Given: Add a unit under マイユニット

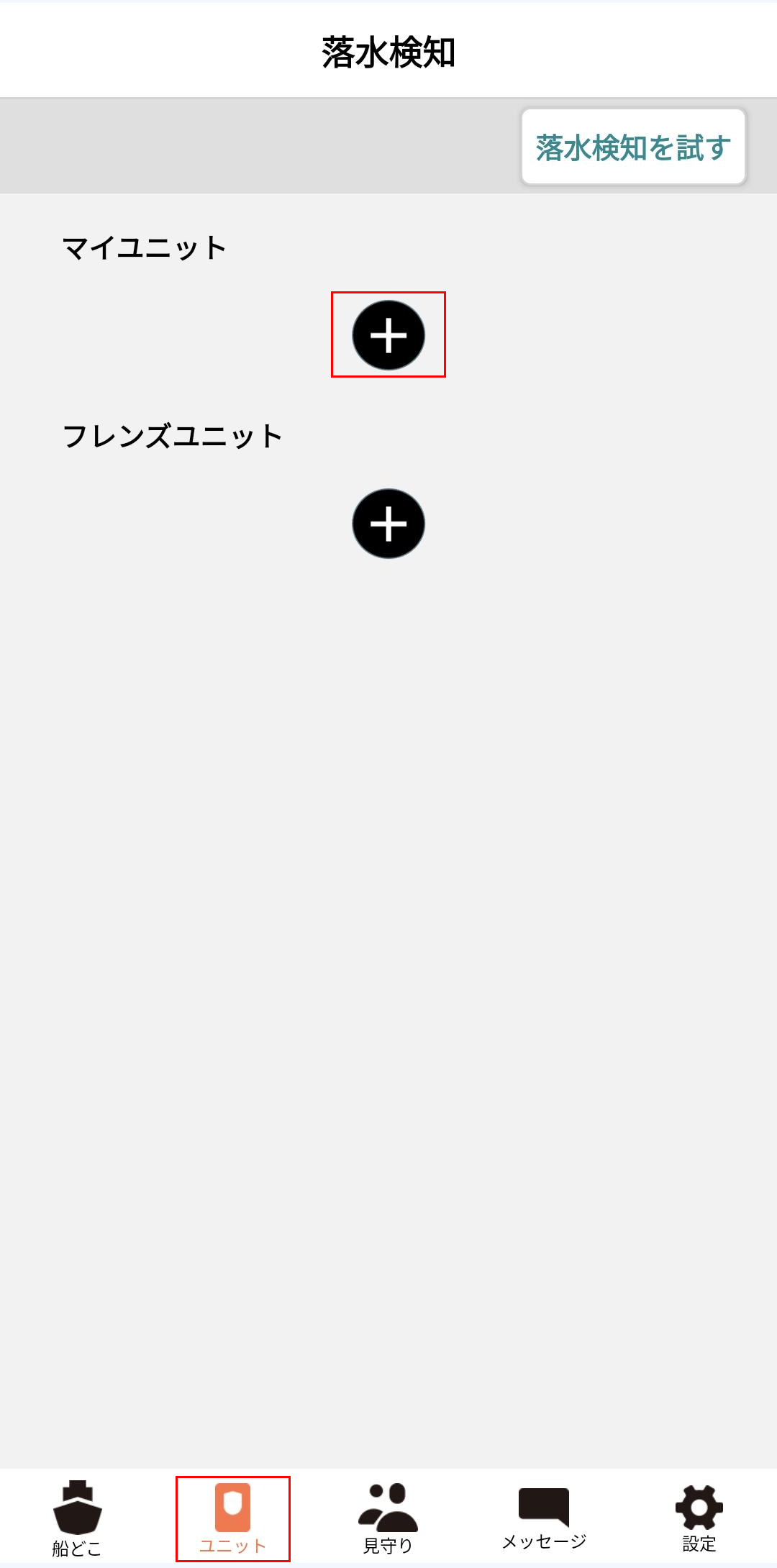Looking at the screenshot, I should tap(388, 335).
